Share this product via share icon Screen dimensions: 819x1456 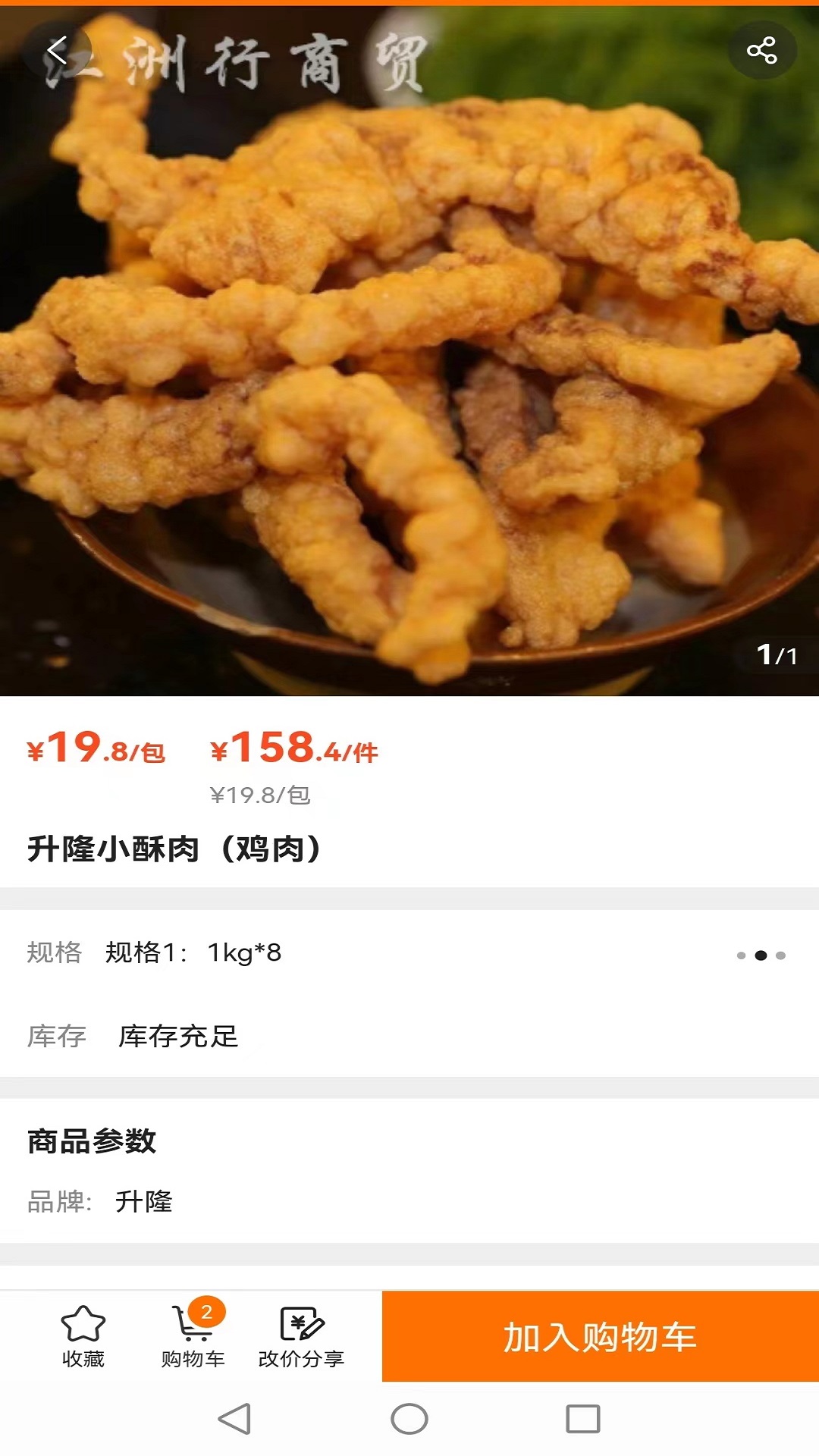tap(761, 51)
